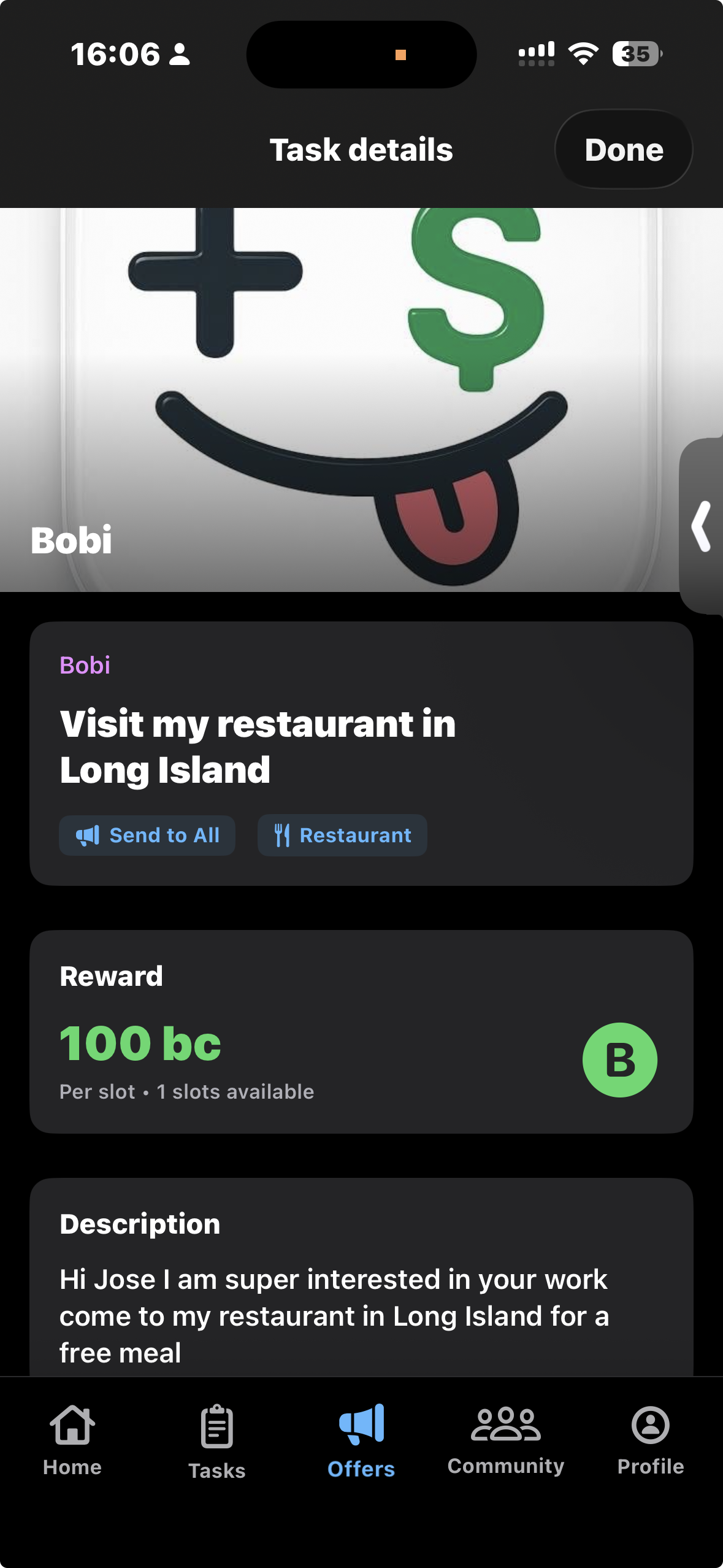The width and height of the screenshot is (723, 1568).
Task: View the Profile tab
Action: coord(650,1440)
